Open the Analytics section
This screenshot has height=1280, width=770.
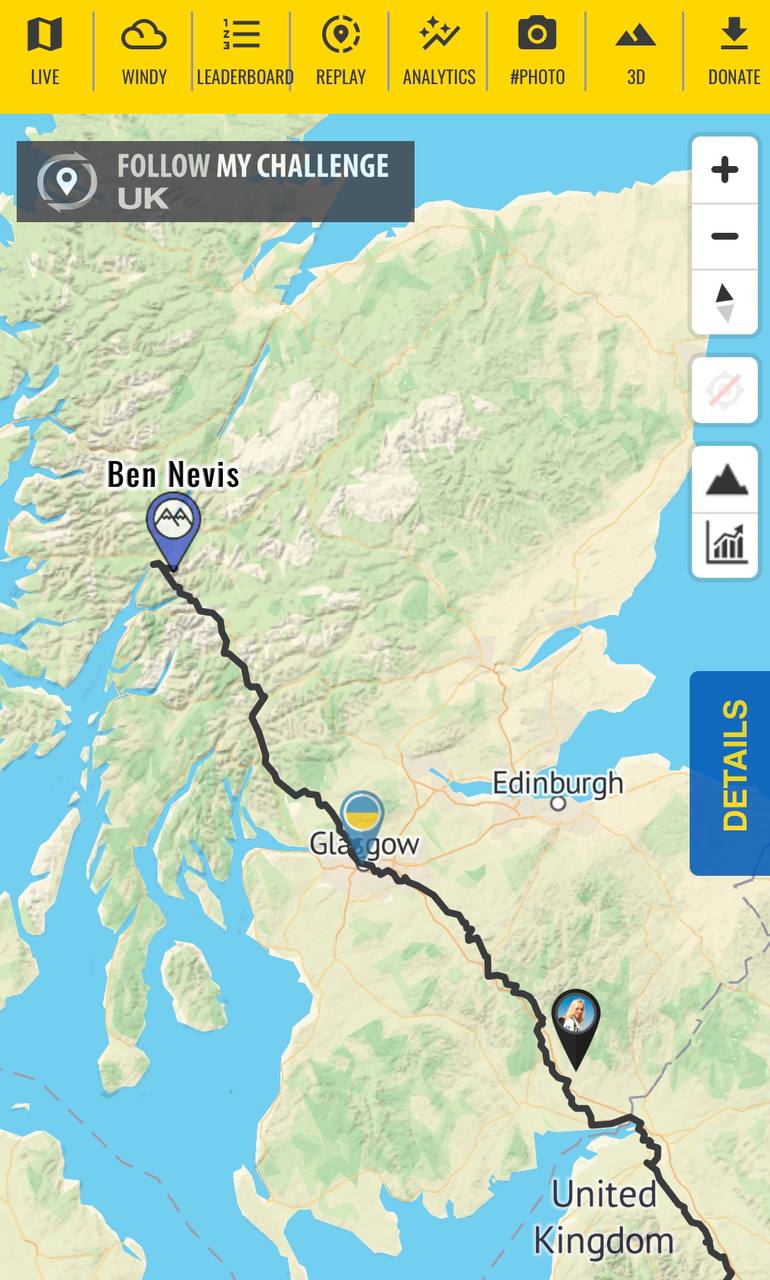[x=439, y=52]
